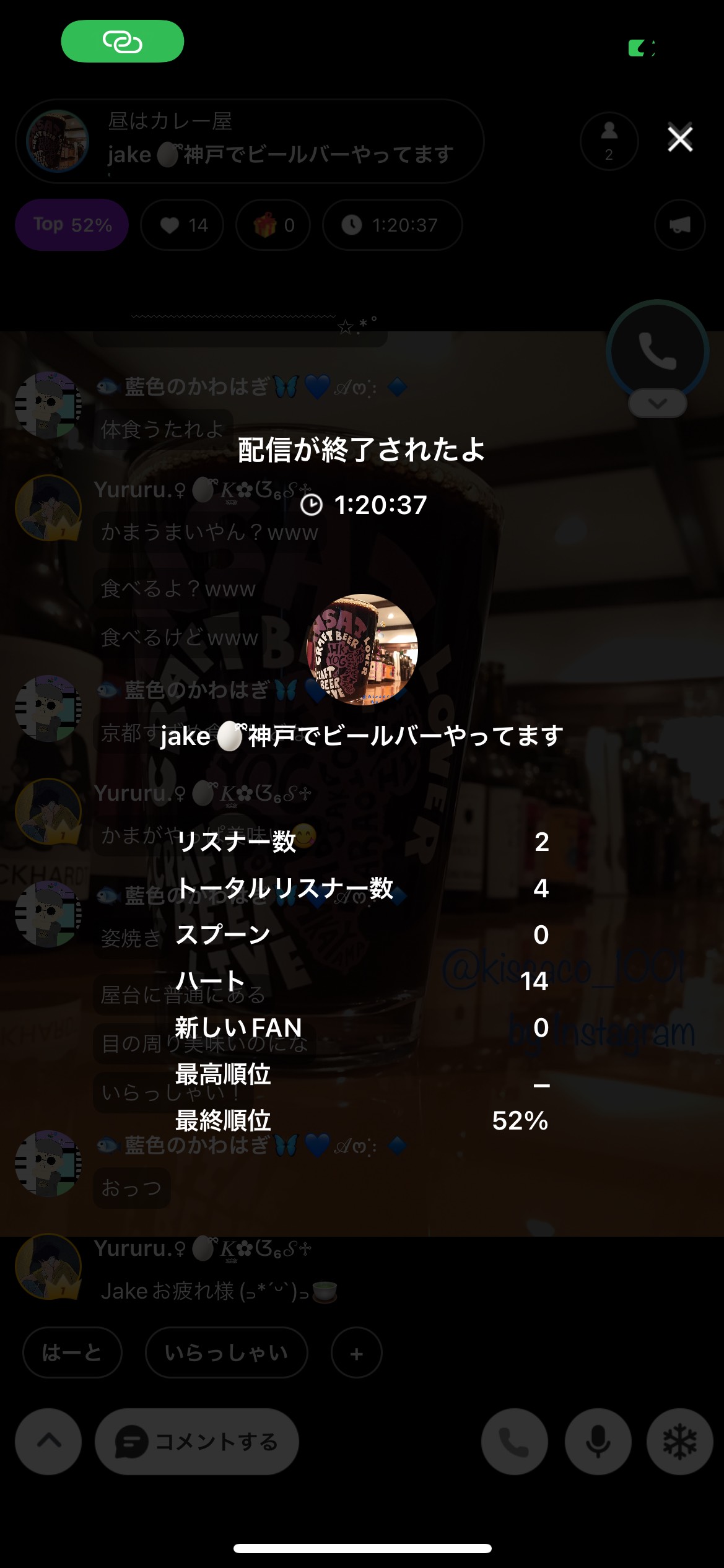Image resolution: width=724 pixels, height=1568 pixels.
Task: Open the gift counter chip
Action: [273, 225]
